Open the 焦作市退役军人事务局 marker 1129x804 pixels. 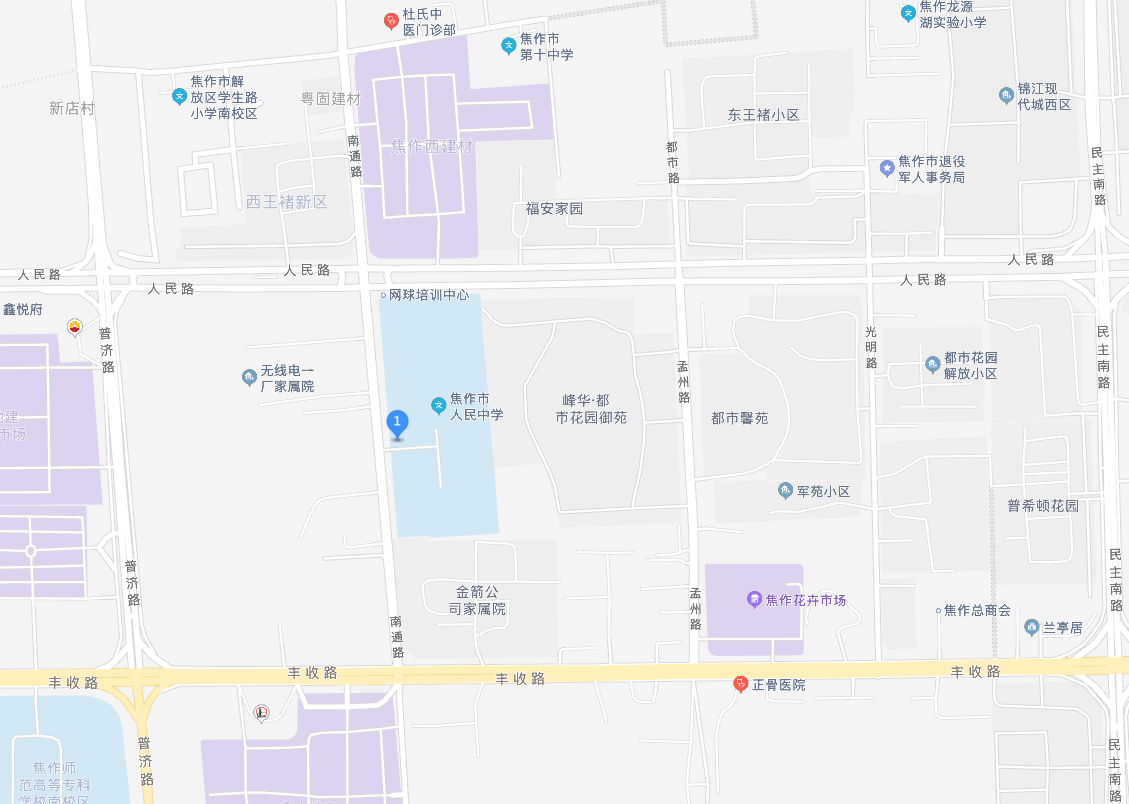click(x=886, y=168)
